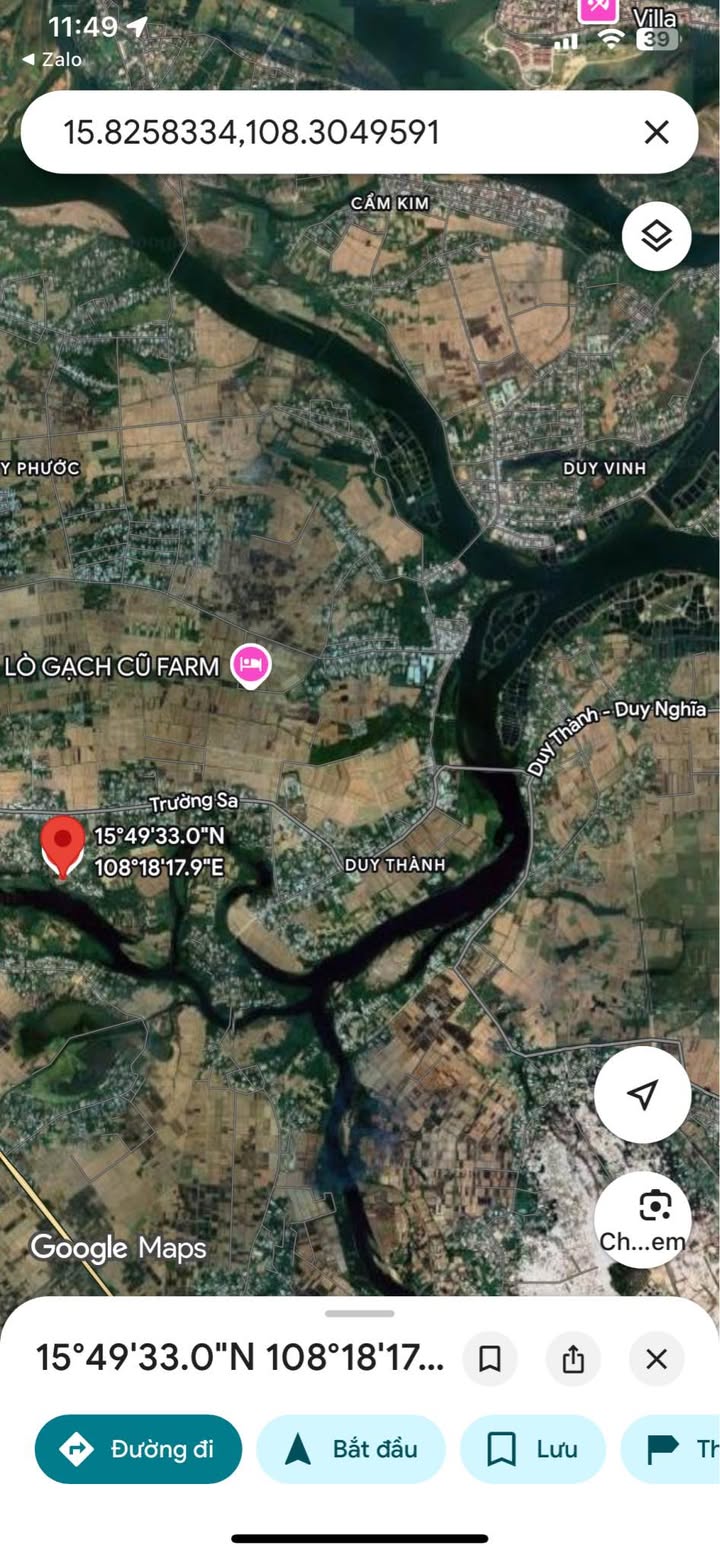The image size is (720, 1557).
Task: Center map on my current location
Action: click(x=642, y=1094)
